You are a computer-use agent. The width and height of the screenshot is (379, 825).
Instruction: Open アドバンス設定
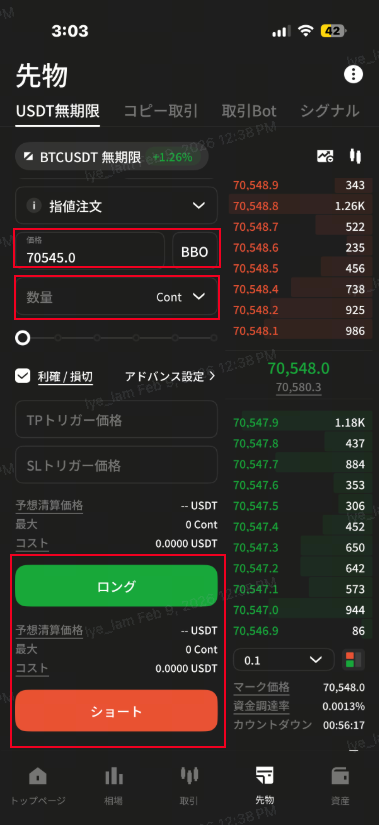click(170, 376)
